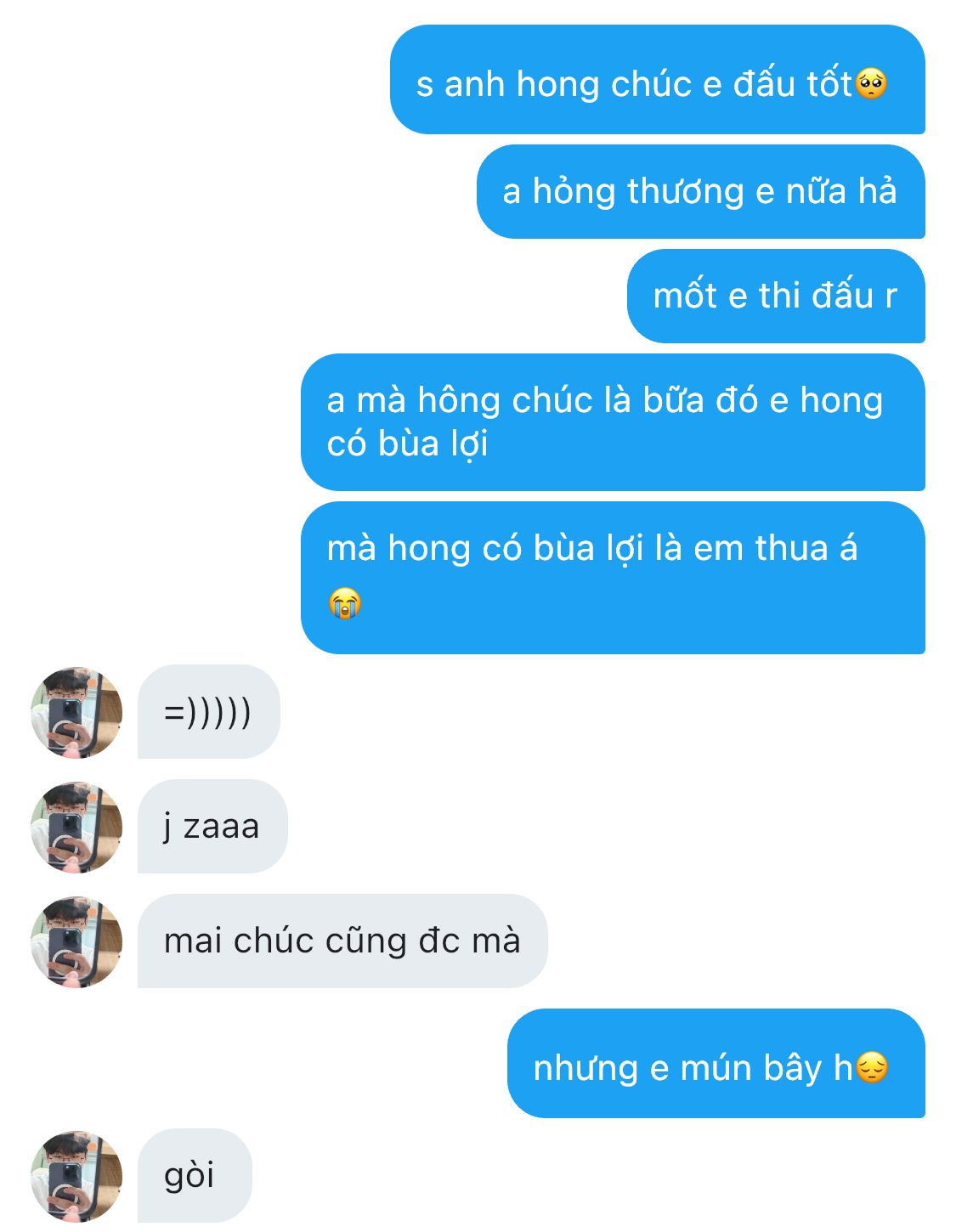Viewport: 956px width, 1232px height.
Task: Open sender's avatar beside "=)))))" message
Action: point(76,712)
